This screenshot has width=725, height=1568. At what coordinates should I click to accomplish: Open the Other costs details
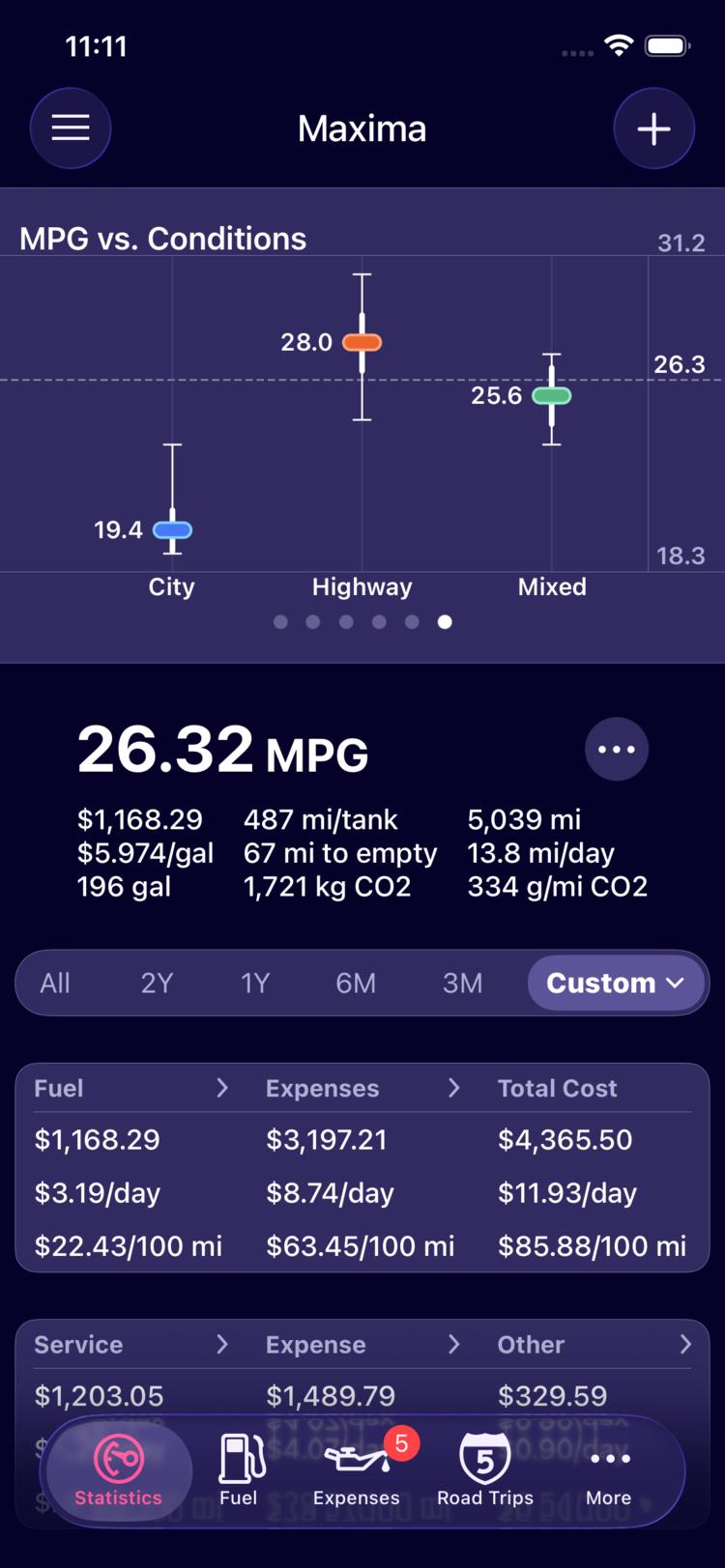coord(595,1345)
